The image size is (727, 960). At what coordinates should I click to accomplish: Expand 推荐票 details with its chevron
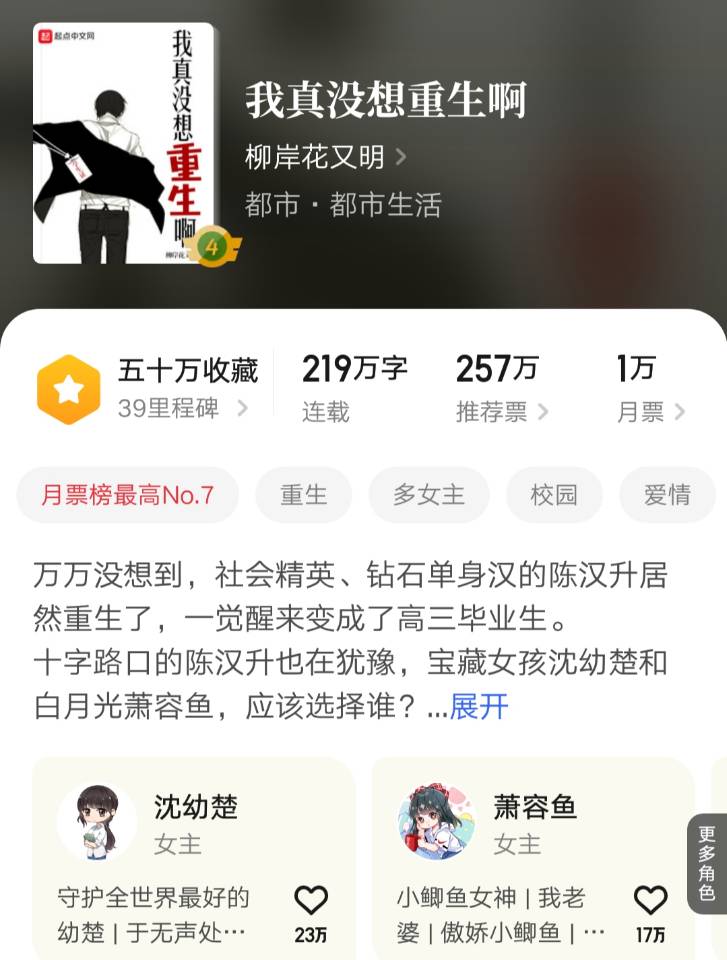(545, 412)
